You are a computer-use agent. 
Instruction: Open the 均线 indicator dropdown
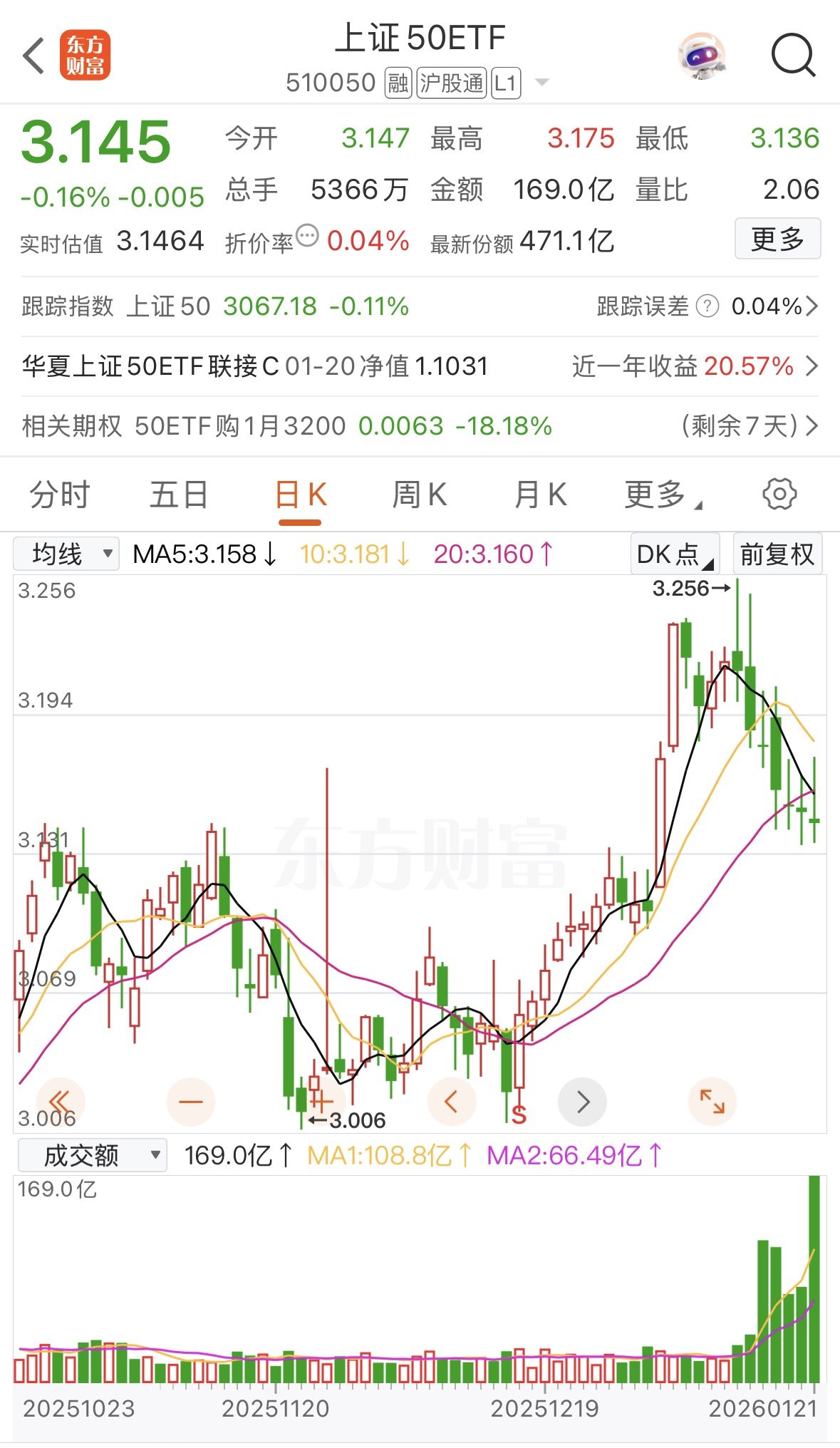coord(66,554)
